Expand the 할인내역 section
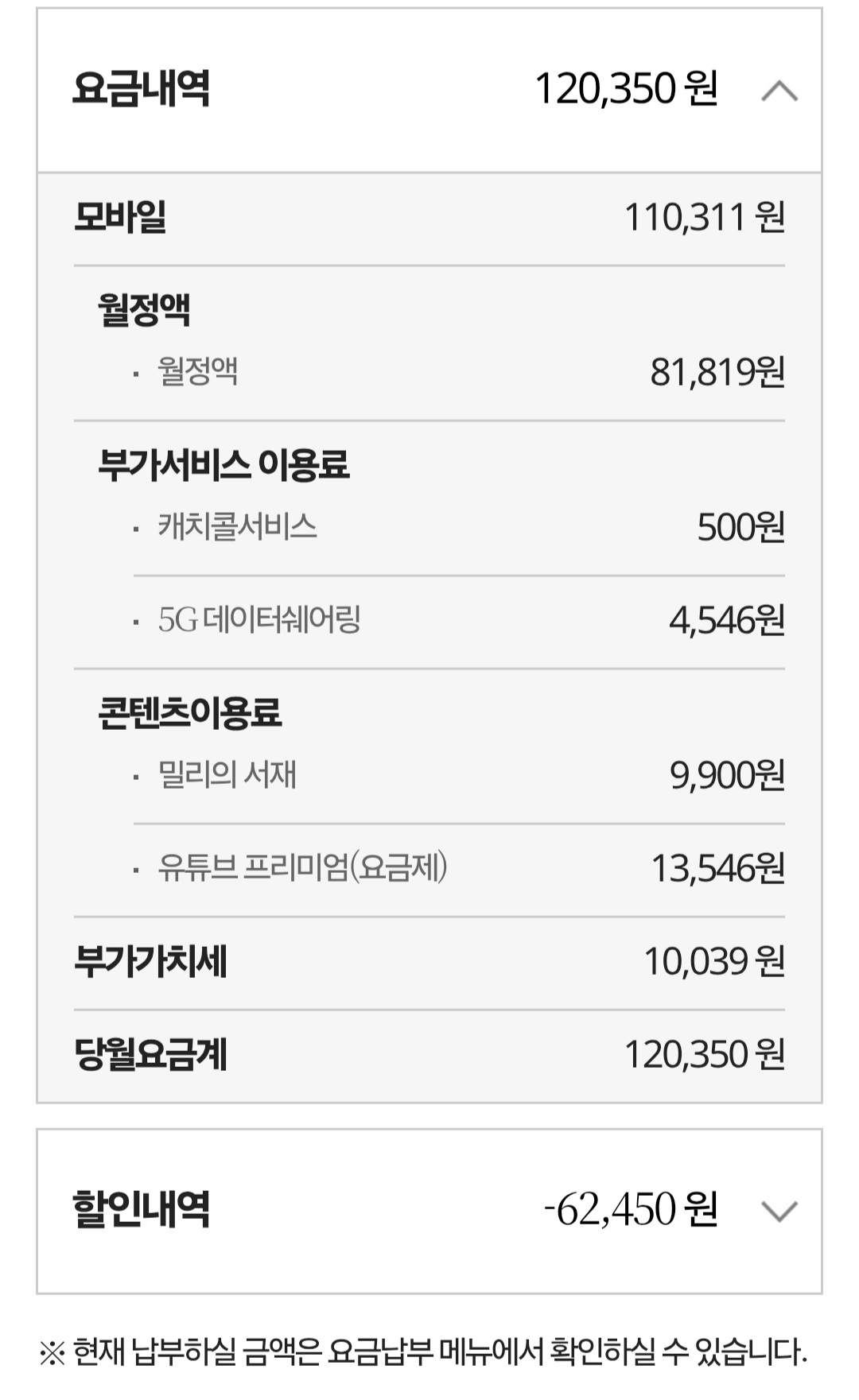This screenshot has height=1400, width=859. 779,1211
